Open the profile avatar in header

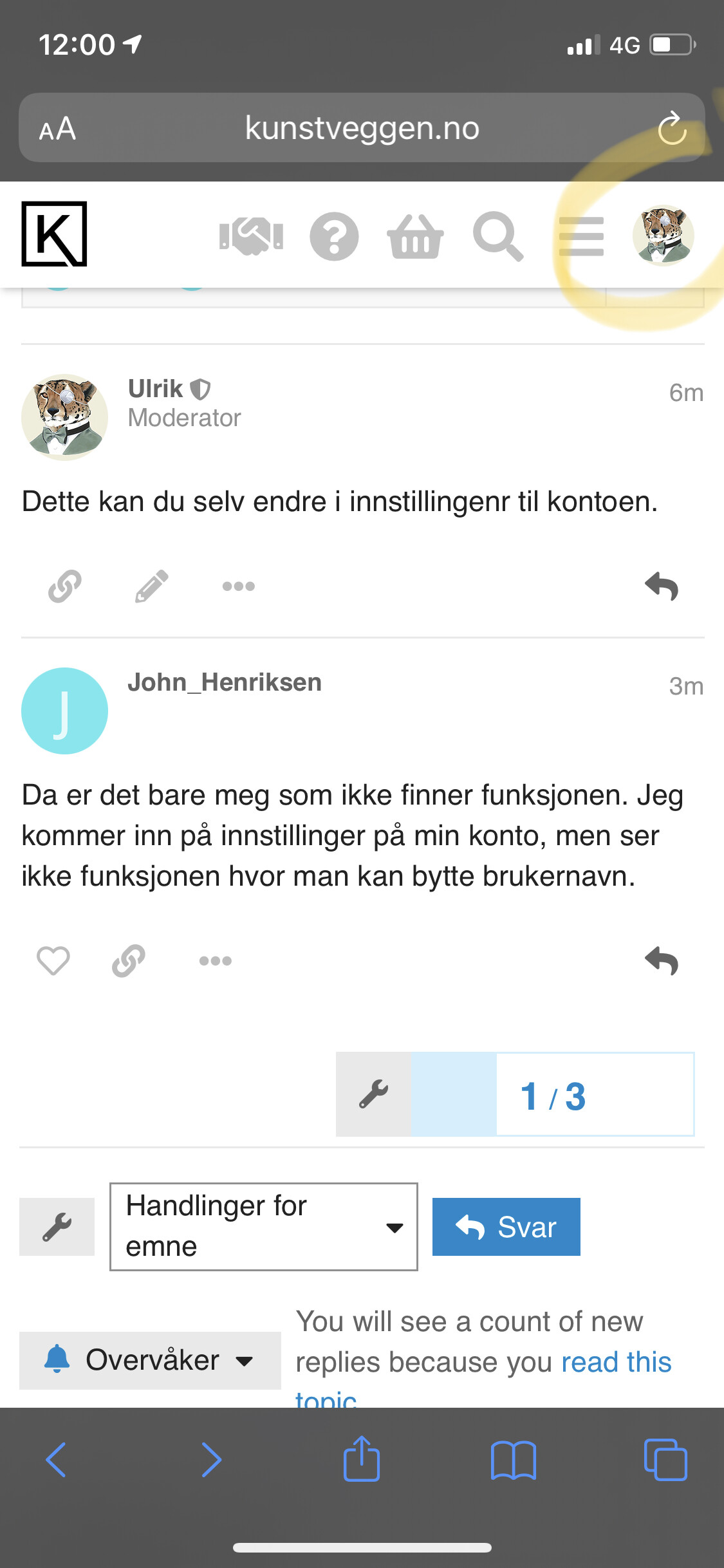click(664, 236)
